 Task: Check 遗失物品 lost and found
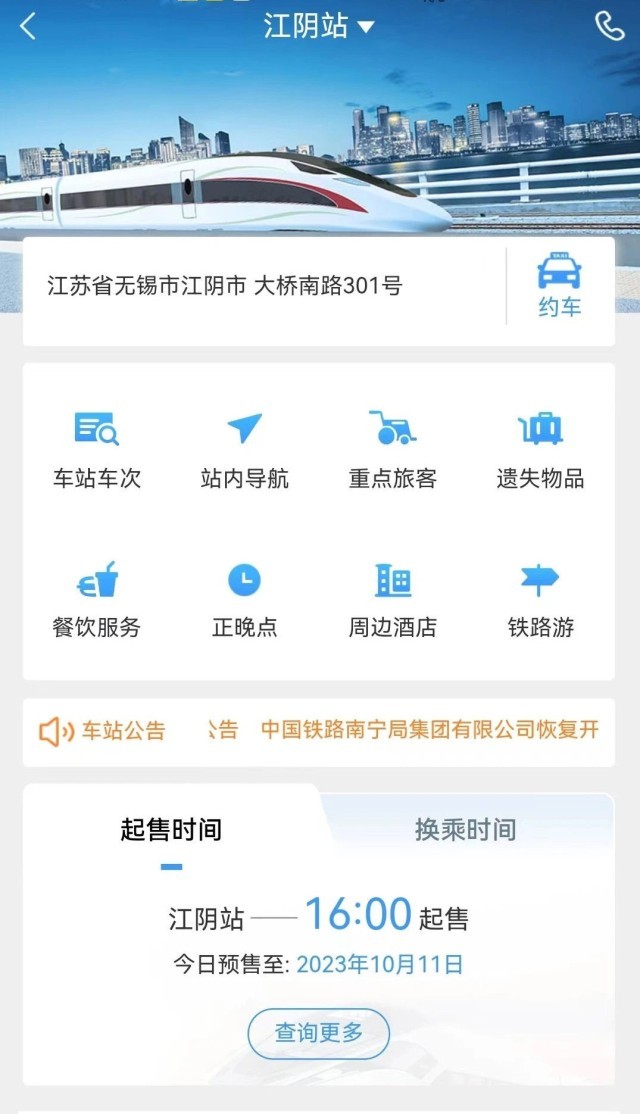click(x=540, y=449)
